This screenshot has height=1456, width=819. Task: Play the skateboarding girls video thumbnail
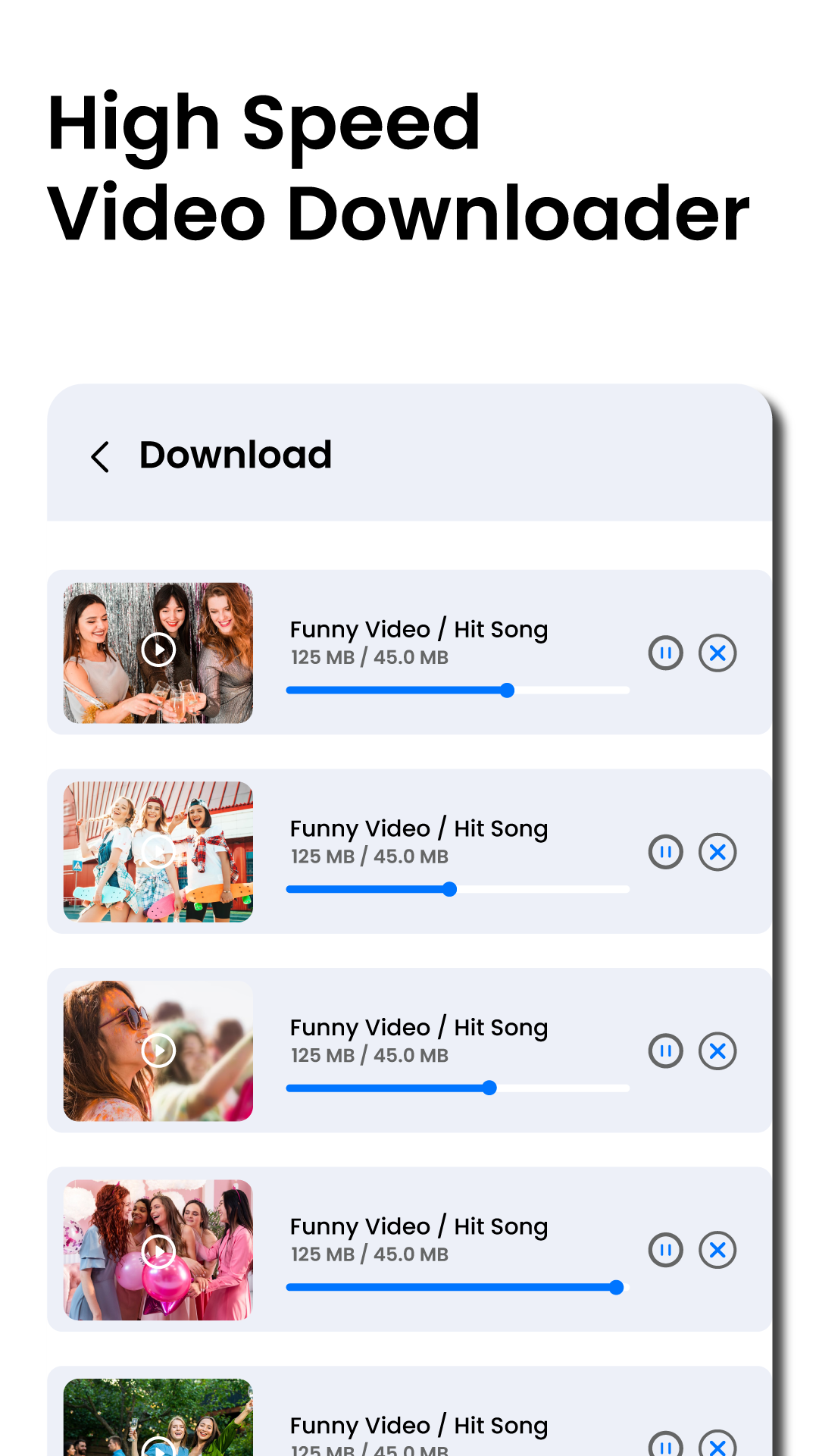click(158, 851)
